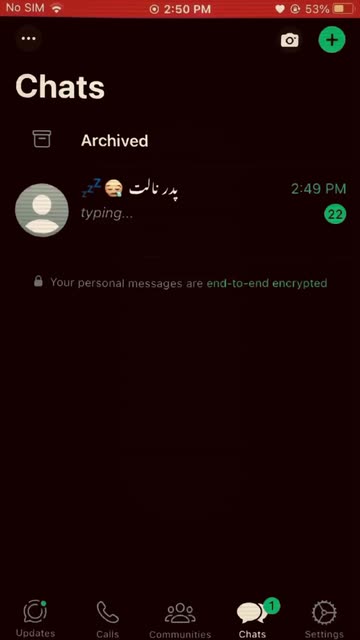
Task: Go to the Communities tab
Action: [x=180, y=620]
